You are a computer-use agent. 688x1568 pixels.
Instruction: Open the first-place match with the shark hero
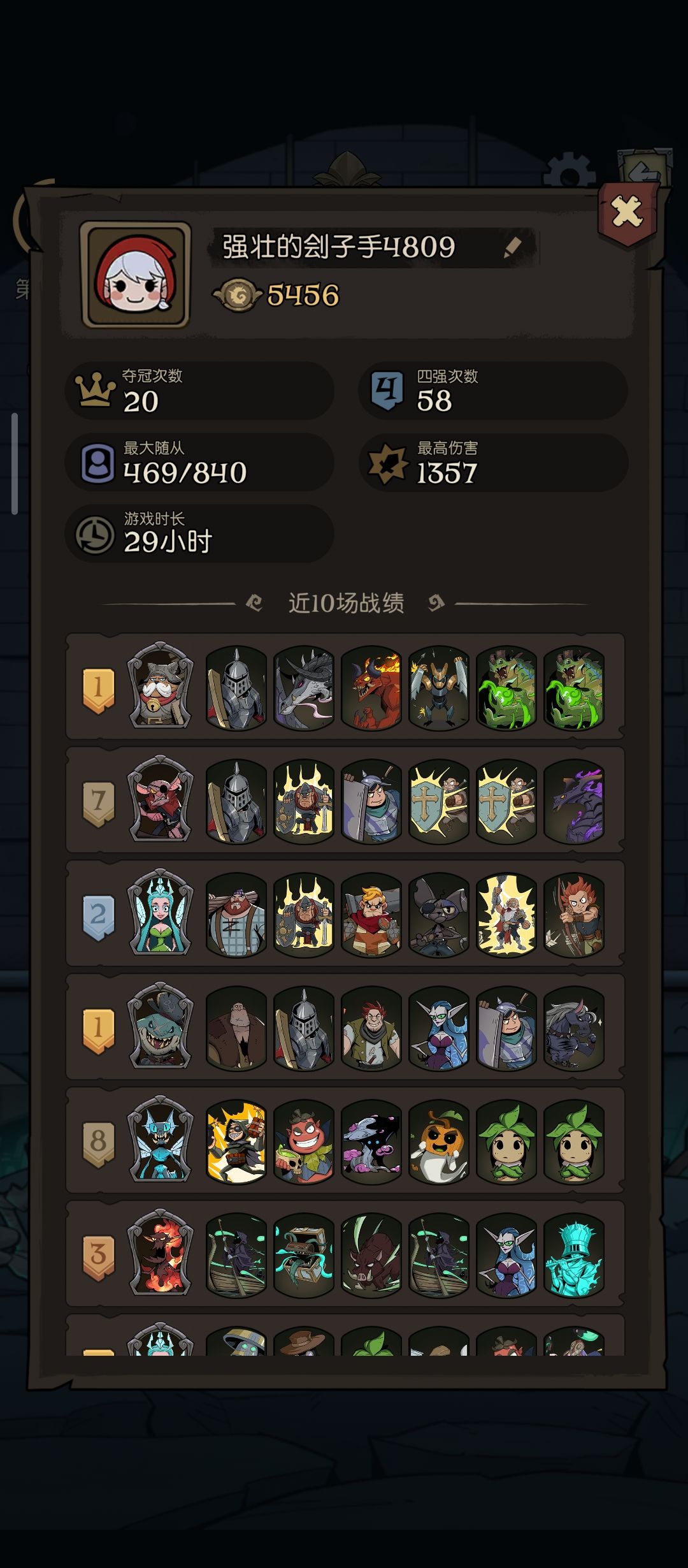(x=345, y=1027)
